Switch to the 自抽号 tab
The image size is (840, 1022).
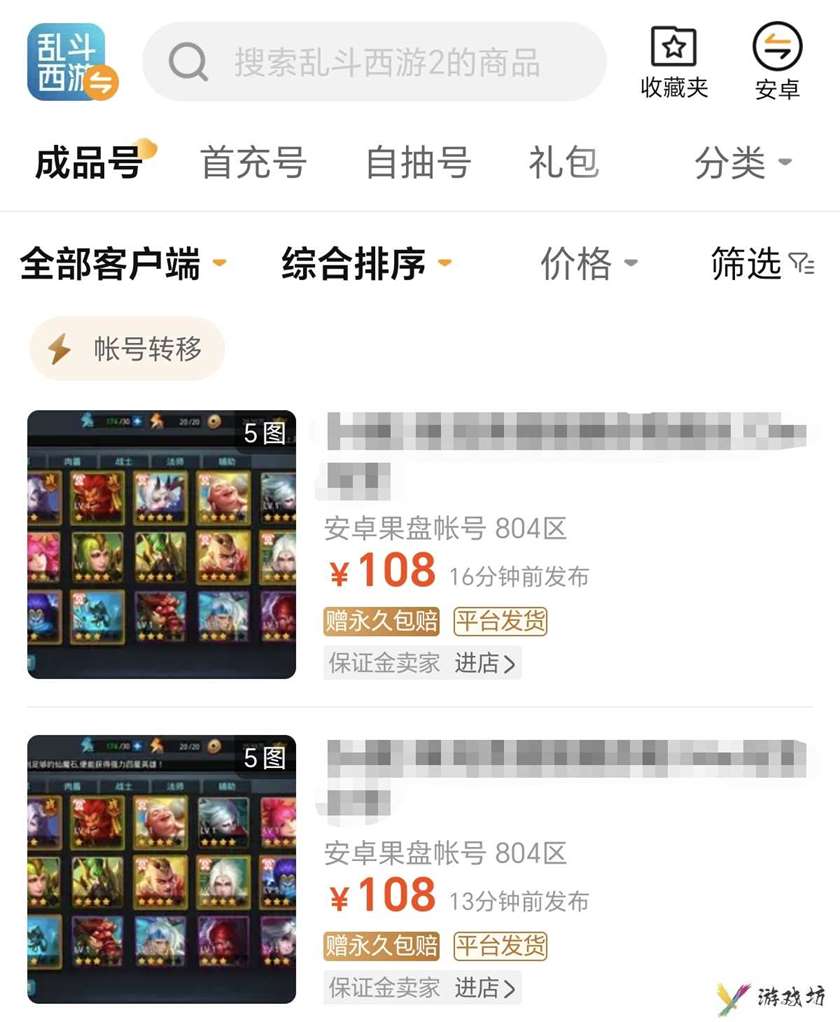pyautogui.click(x=418, y=162)
